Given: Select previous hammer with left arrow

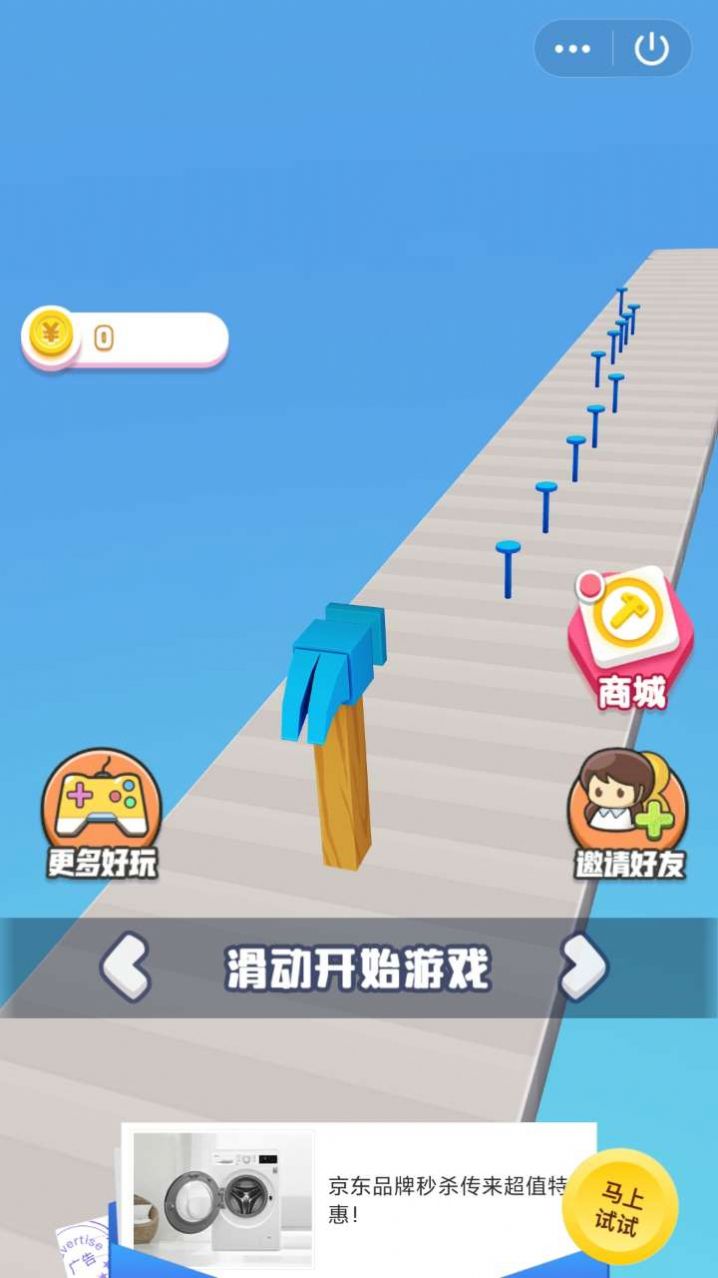Looking at the screenshot, I should tap(126, 967).
